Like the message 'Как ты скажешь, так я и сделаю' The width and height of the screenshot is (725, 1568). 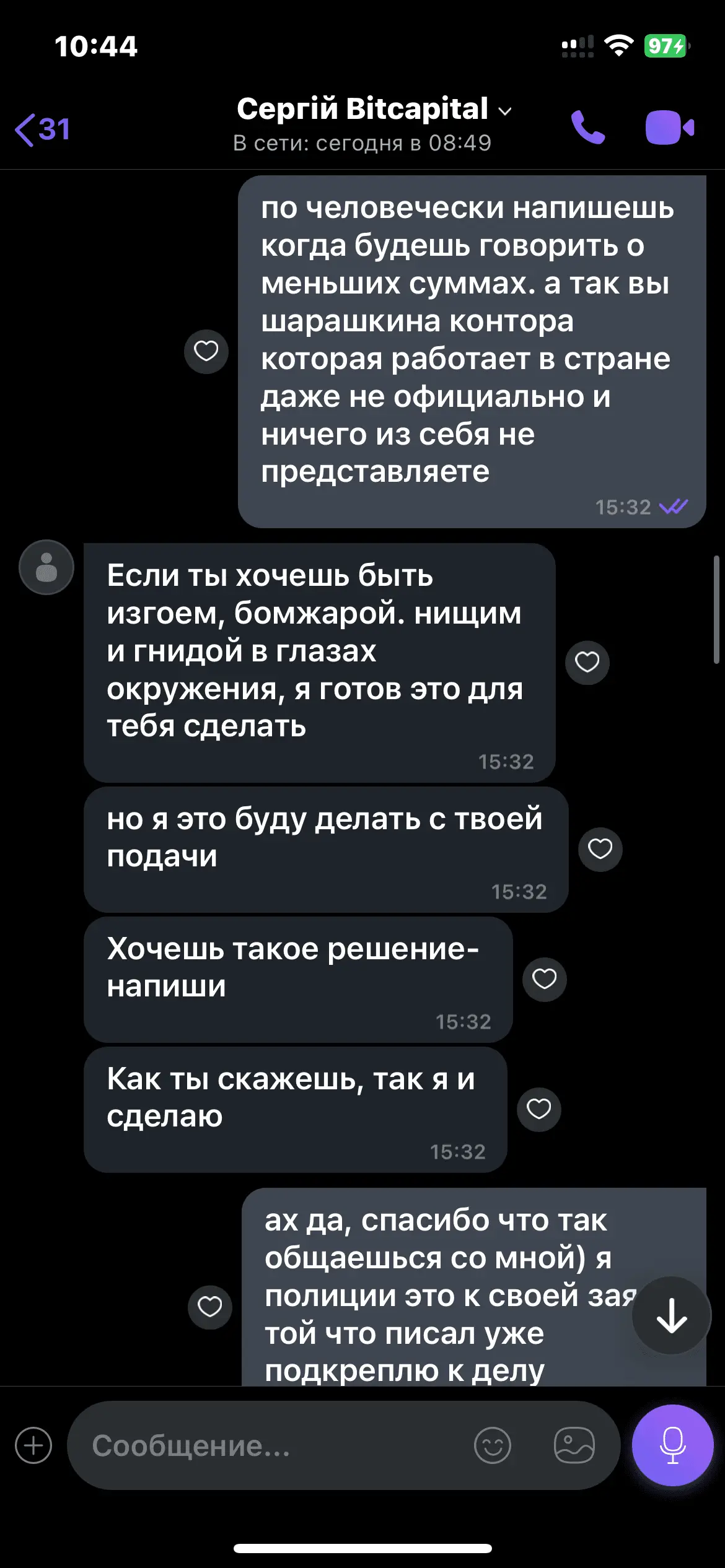(538, 1108)
